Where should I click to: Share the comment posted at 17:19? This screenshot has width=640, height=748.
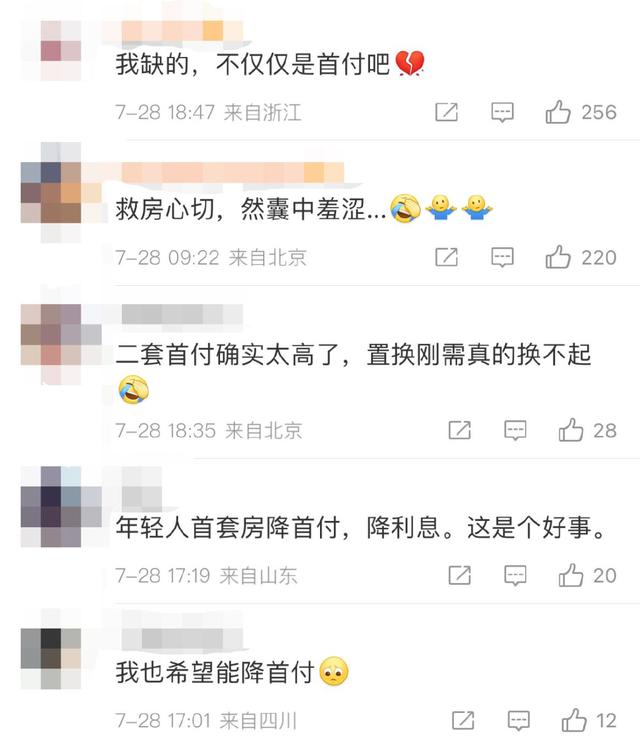click(x=460, y=575)
